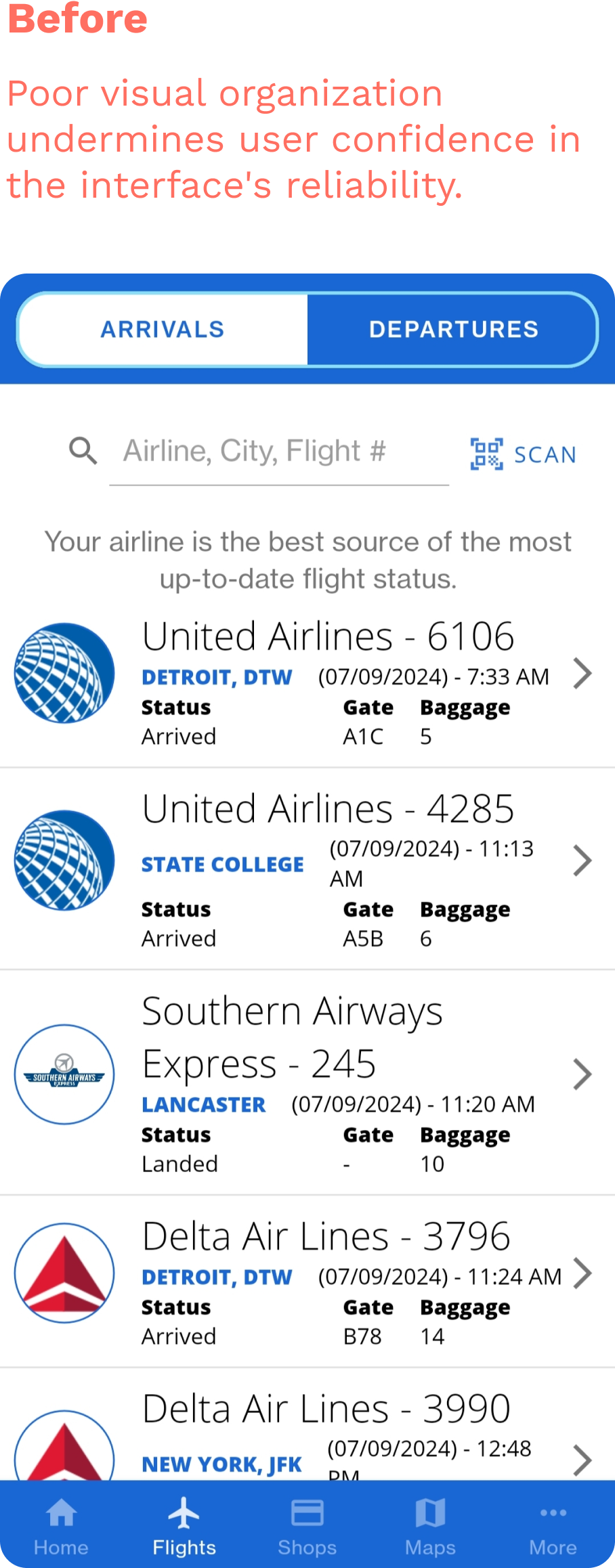Image resolution: width=615 pixels, height=1568 pixels.
Task: Switch to the Shops tab
Action: click(x=307, y=1527)
